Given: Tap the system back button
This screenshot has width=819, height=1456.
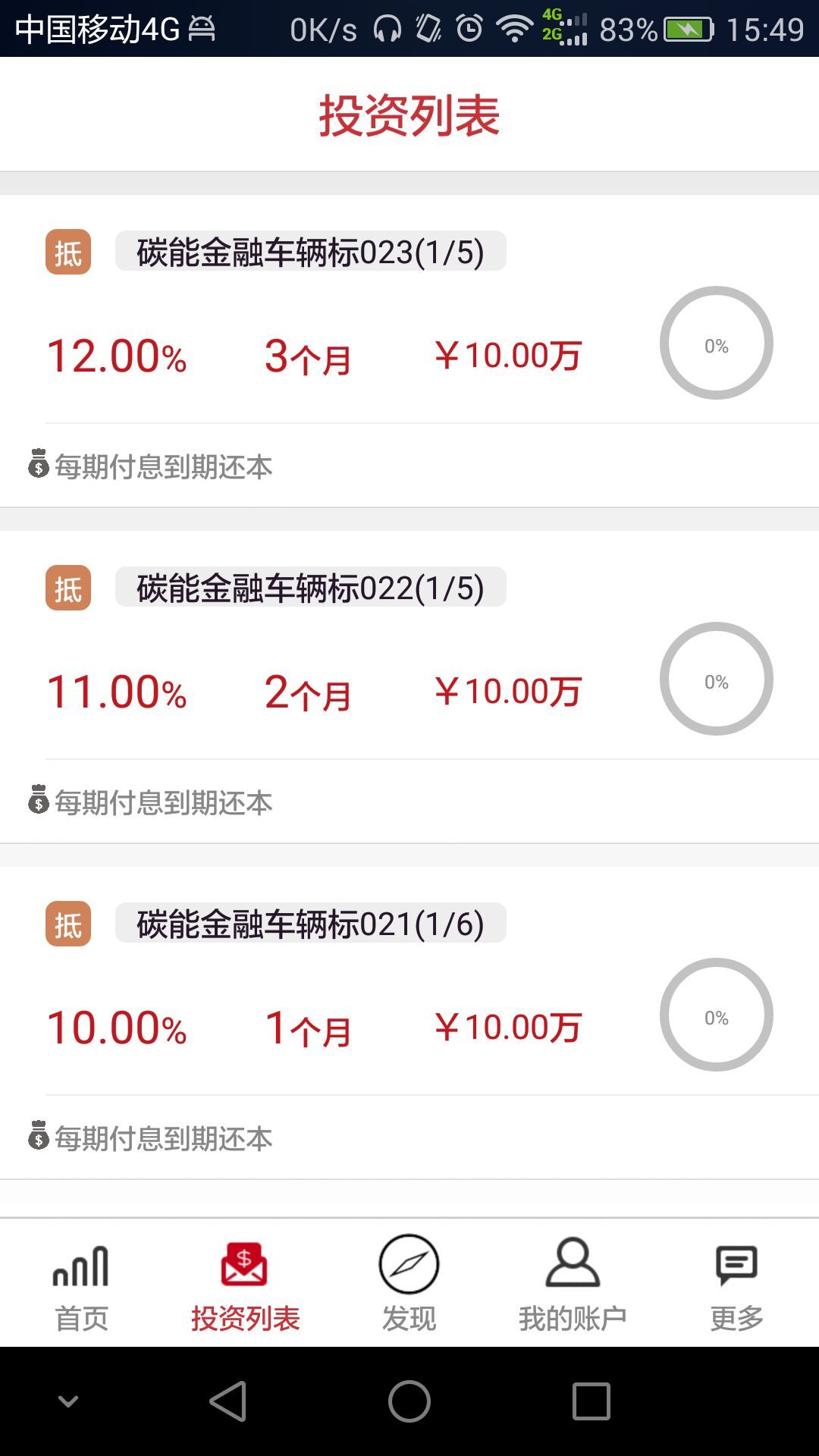Looking at the screenshot, I should 228,1401.
